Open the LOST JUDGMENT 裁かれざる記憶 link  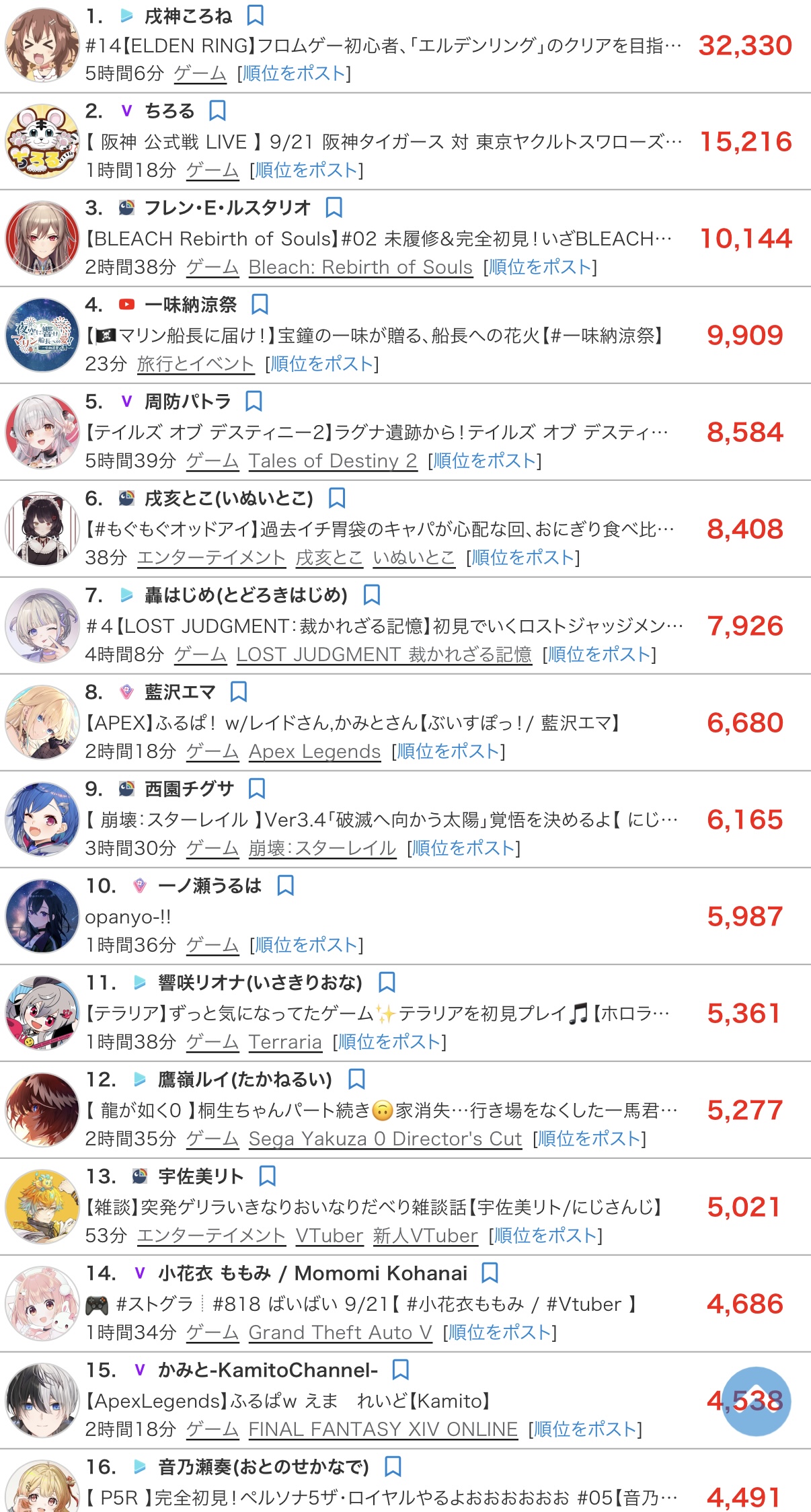click(383, 654)
